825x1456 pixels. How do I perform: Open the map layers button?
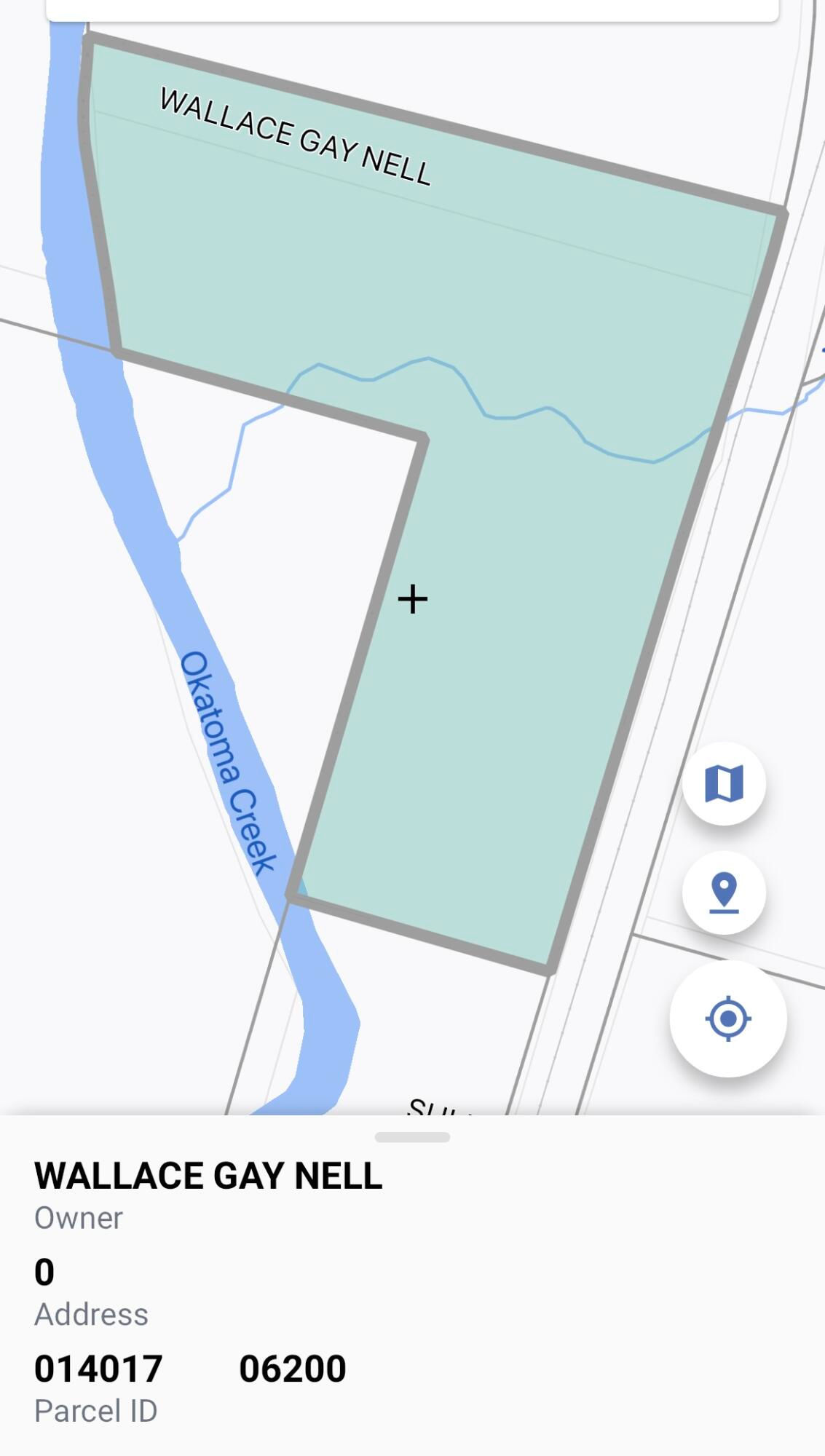[x=724, y=783]
